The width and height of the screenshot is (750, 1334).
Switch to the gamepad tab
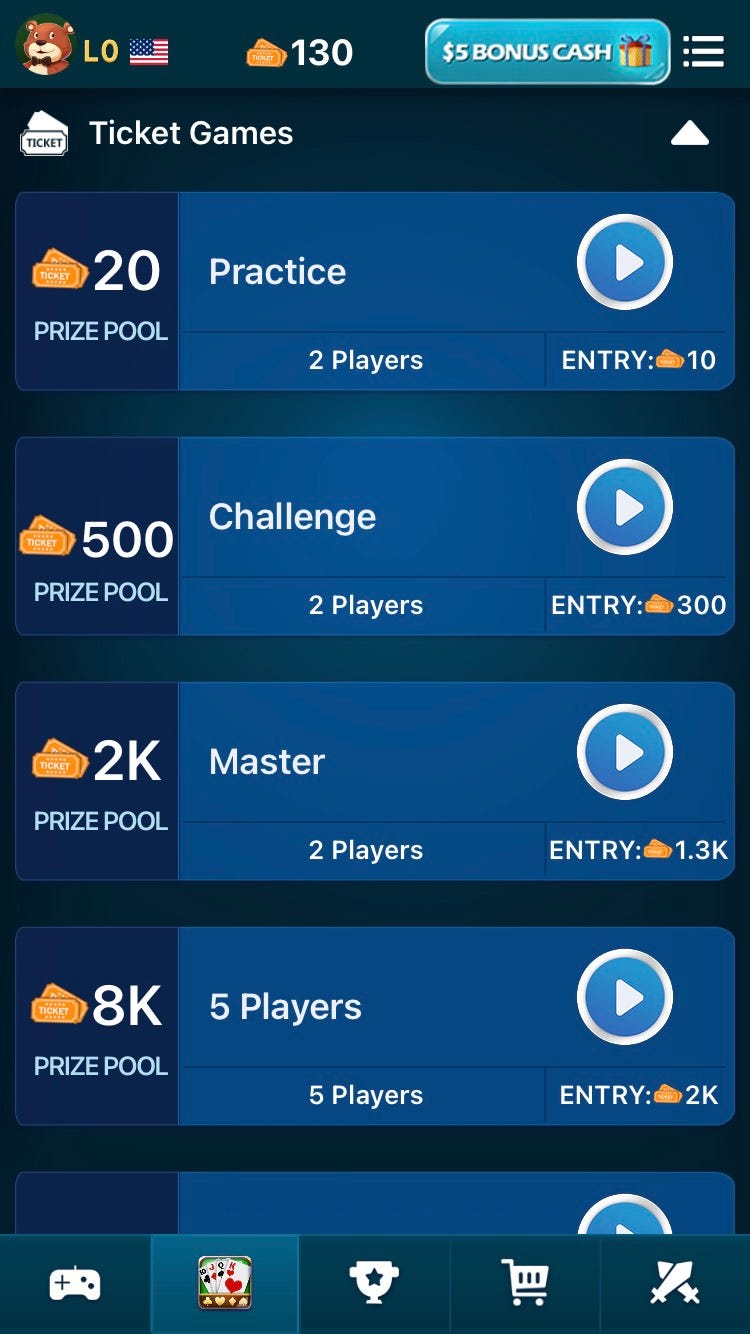75,1284
